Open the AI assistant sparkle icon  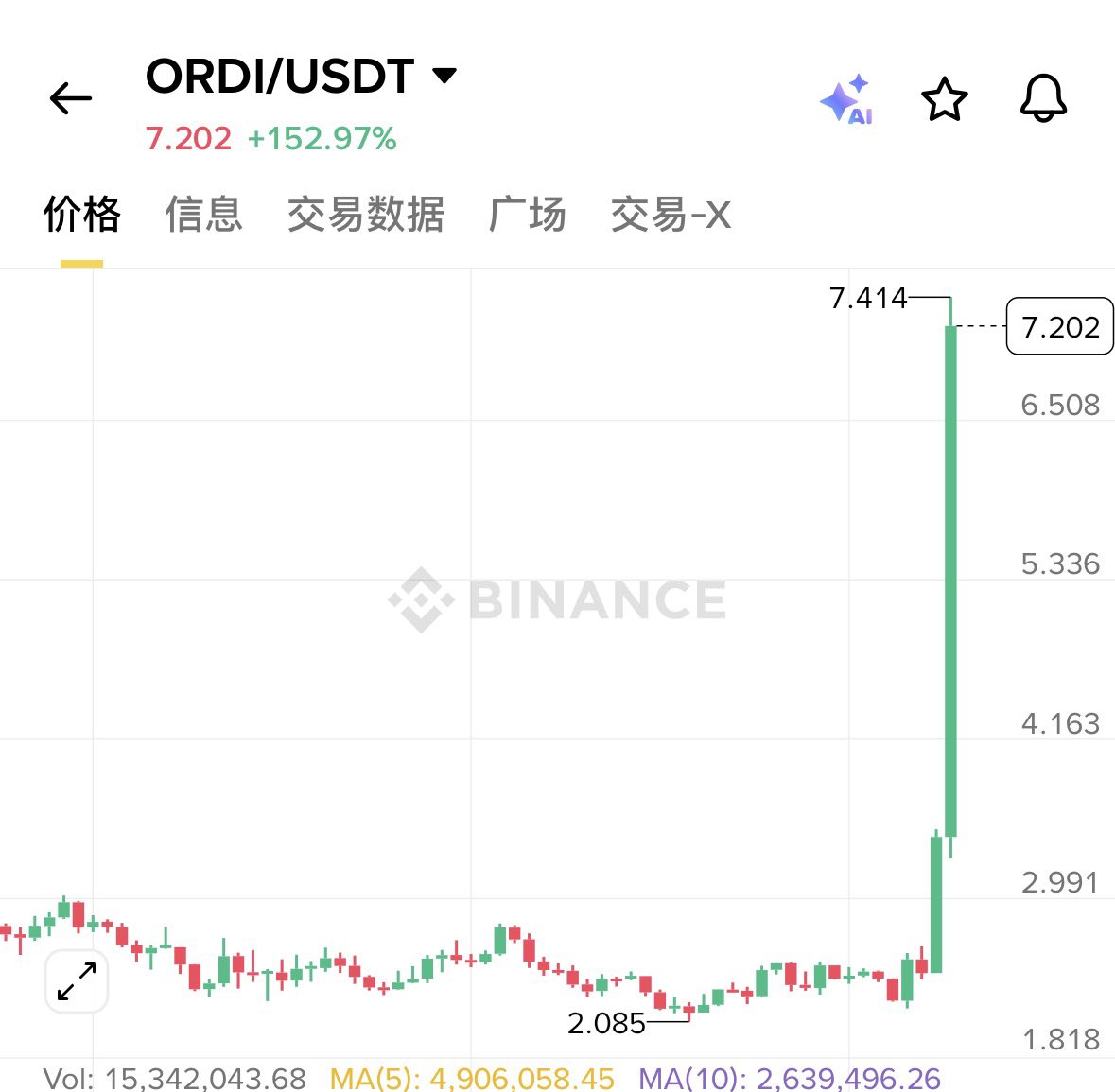pos(845,99)
